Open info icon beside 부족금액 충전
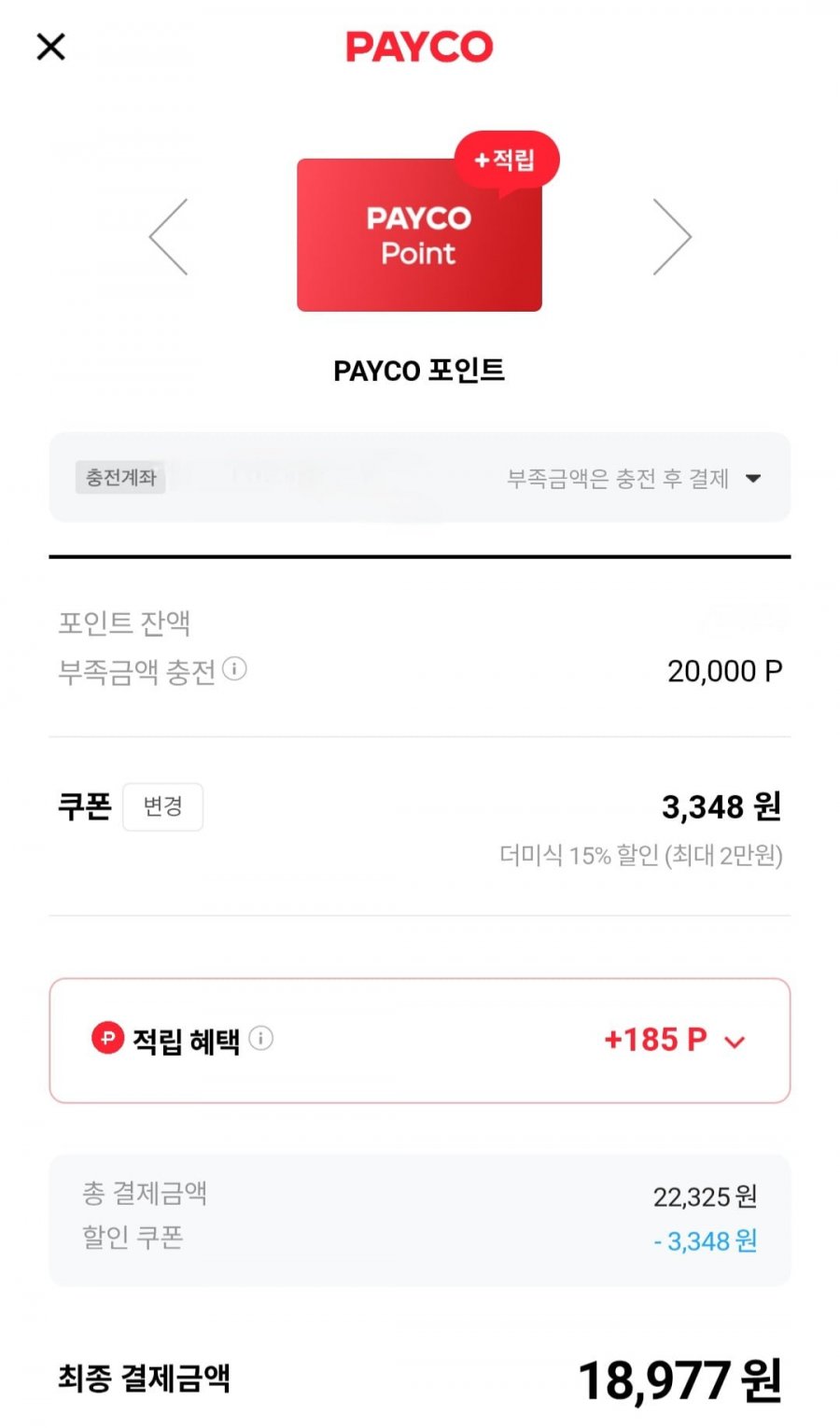 (x=235, y=669)
